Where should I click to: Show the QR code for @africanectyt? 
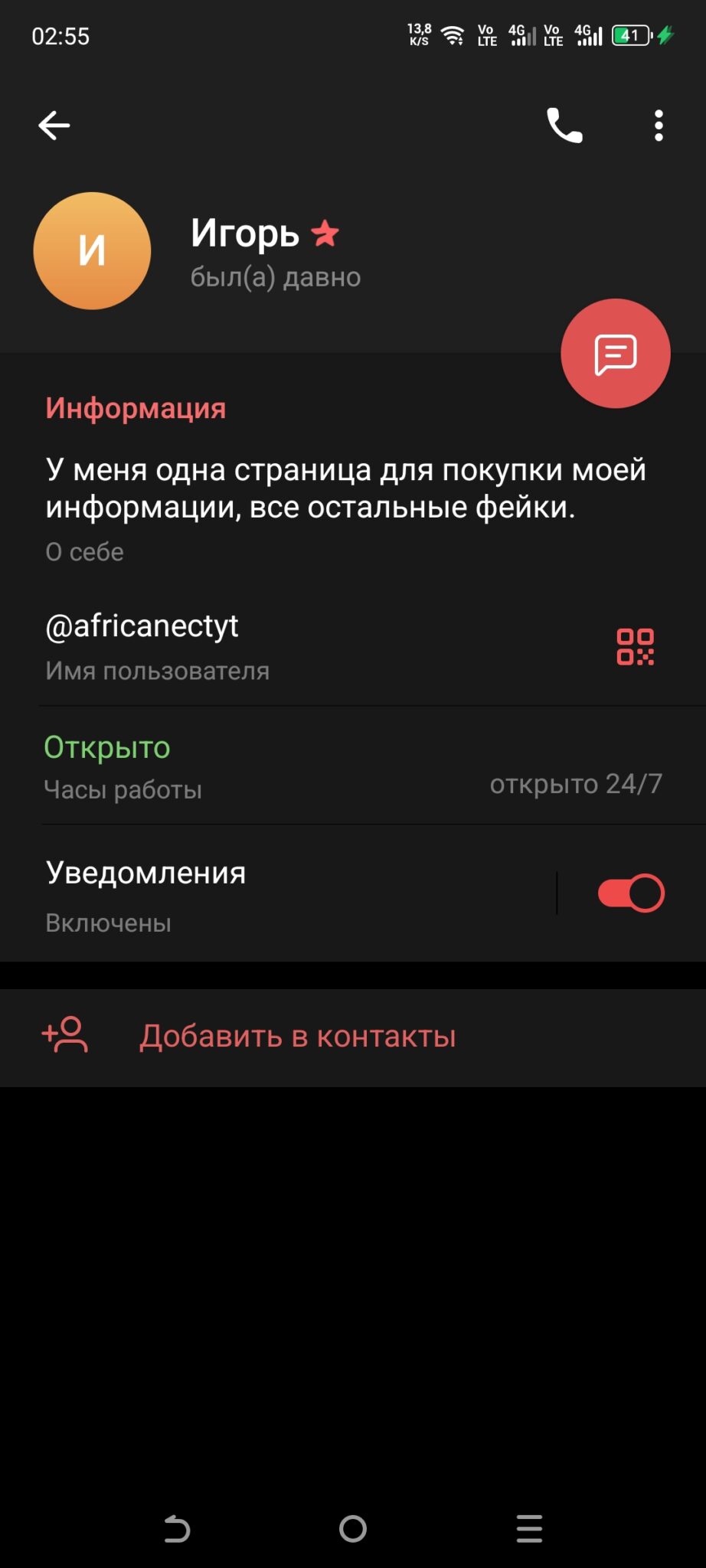click(x=636, y=647)
